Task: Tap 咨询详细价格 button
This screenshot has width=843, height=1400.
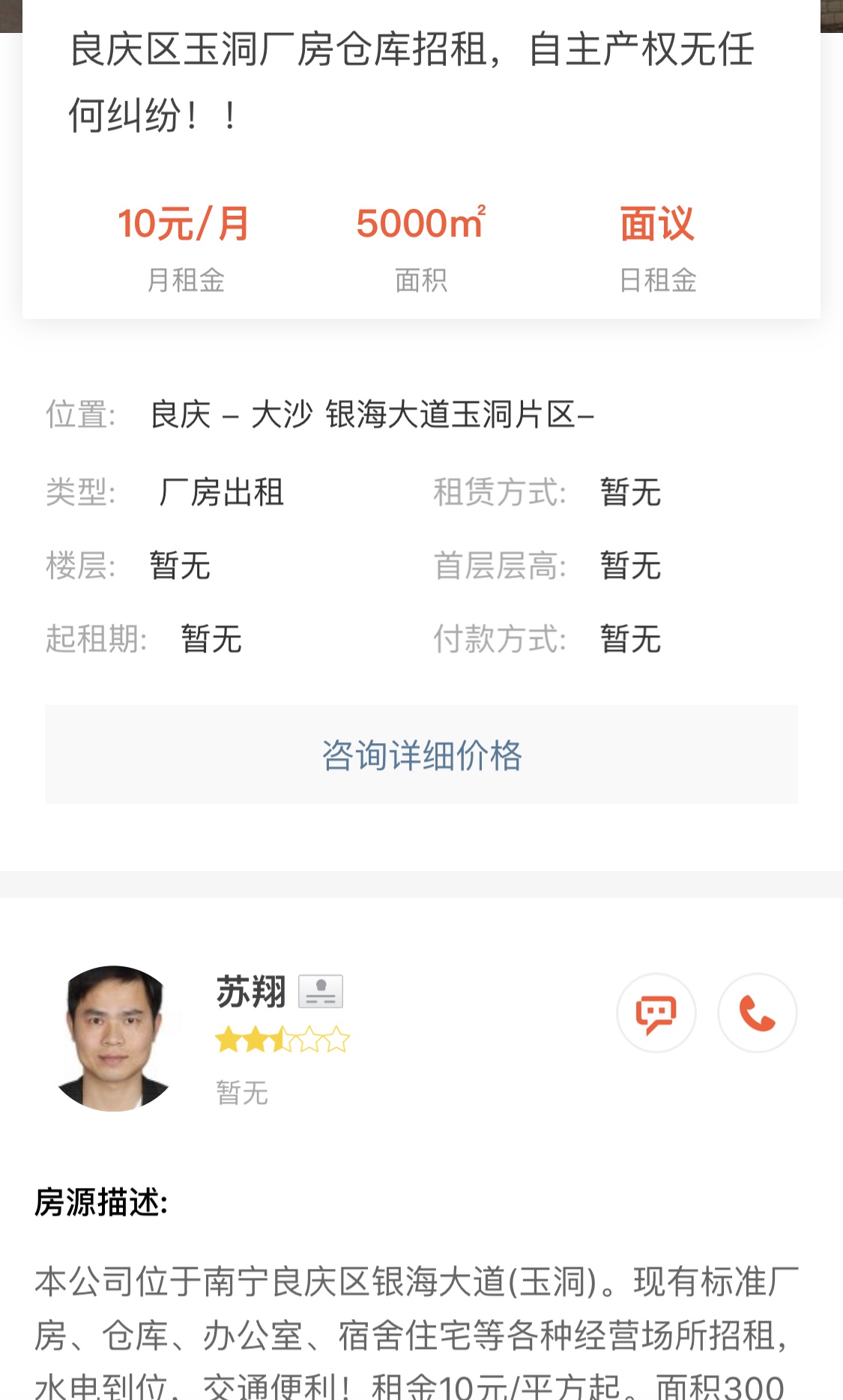Action: coord(421,754)
